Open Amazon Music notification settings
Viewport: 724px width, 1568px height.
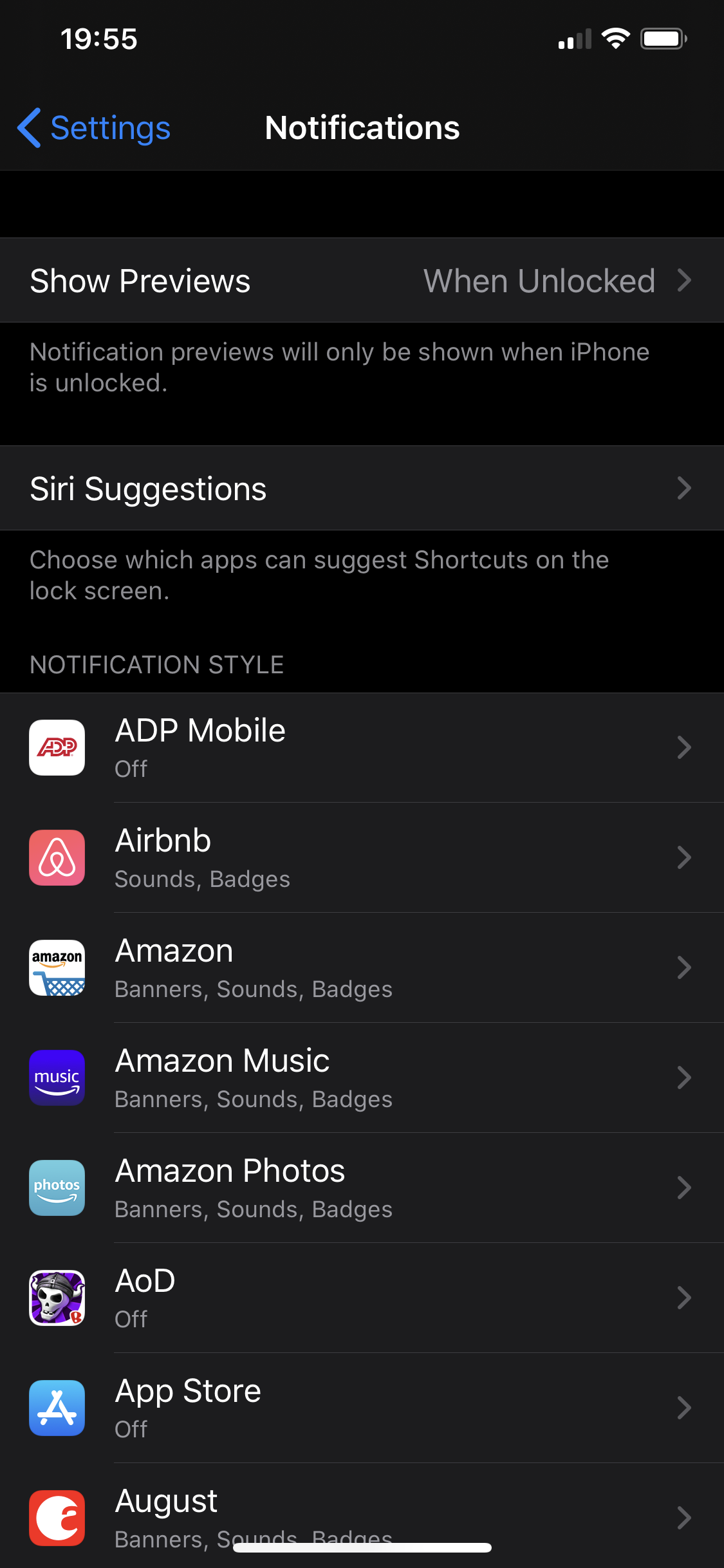pyautogui.click(x=362, y=1078)
